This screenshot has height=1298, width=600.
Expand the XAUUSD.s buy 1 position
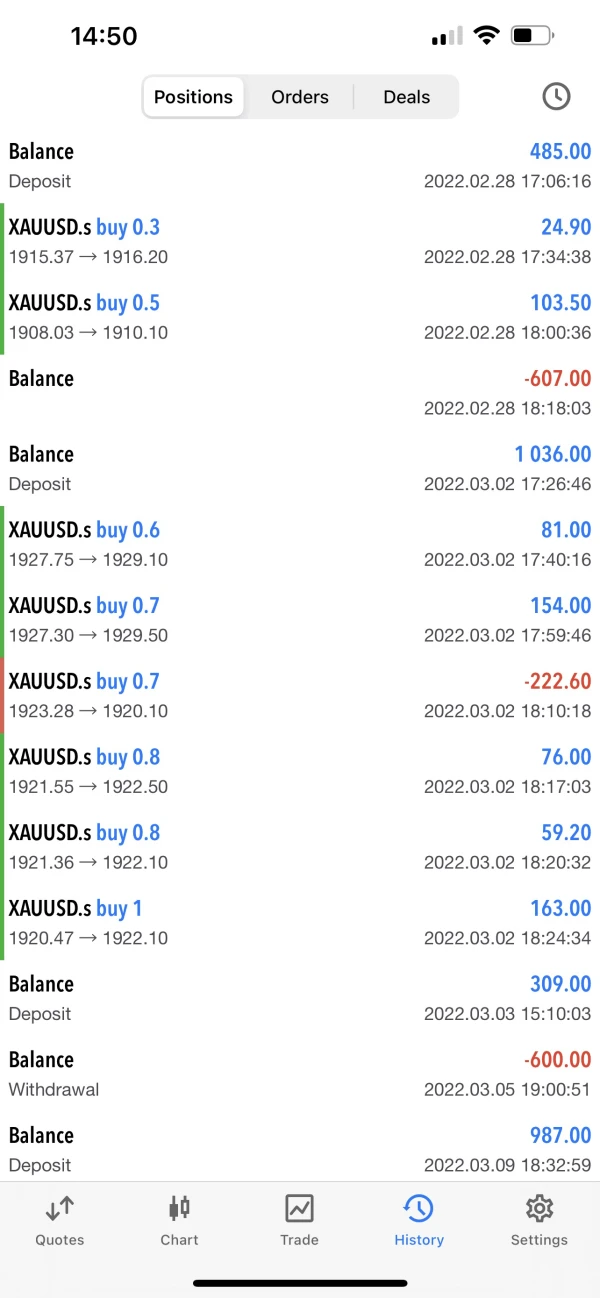point(300,922)
